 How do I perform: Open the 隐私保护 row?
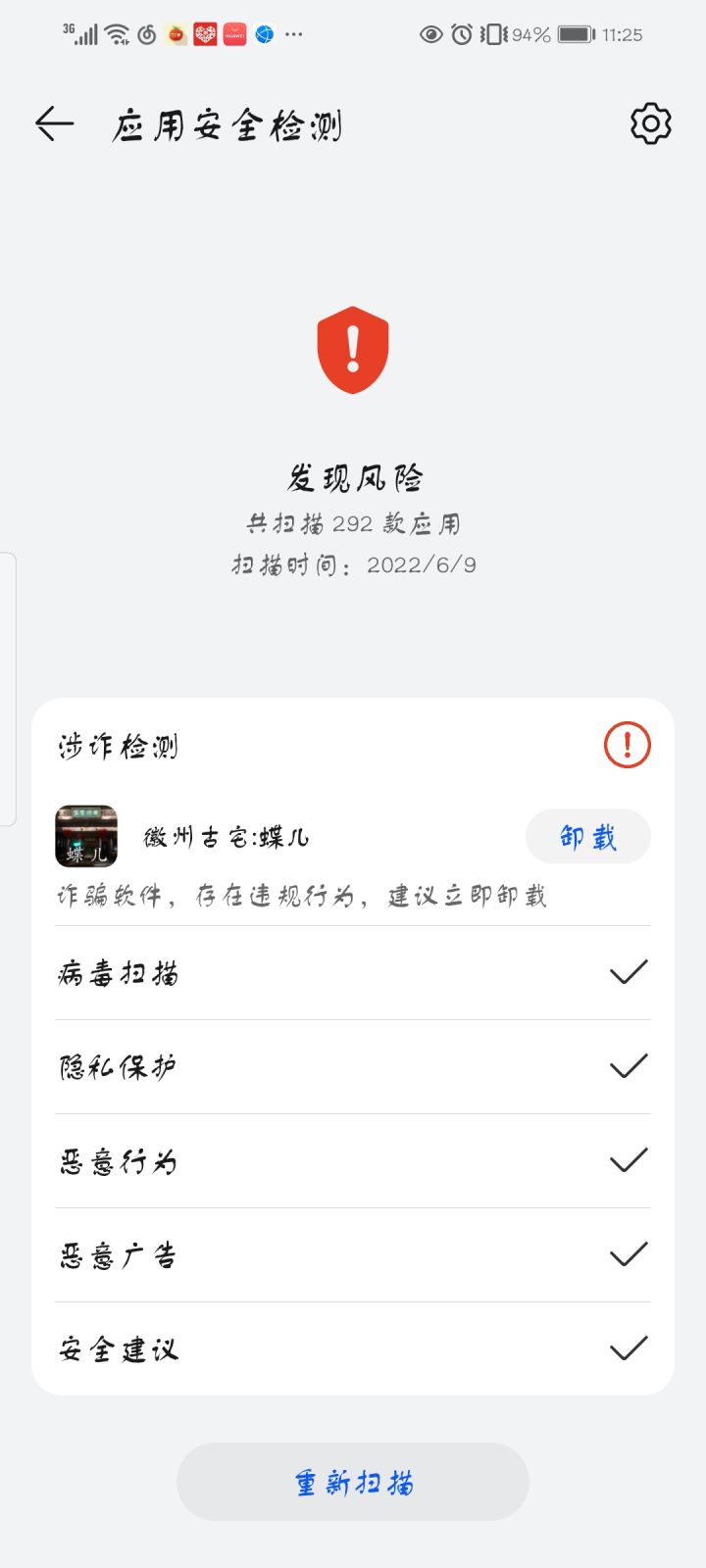(353, 1067)
